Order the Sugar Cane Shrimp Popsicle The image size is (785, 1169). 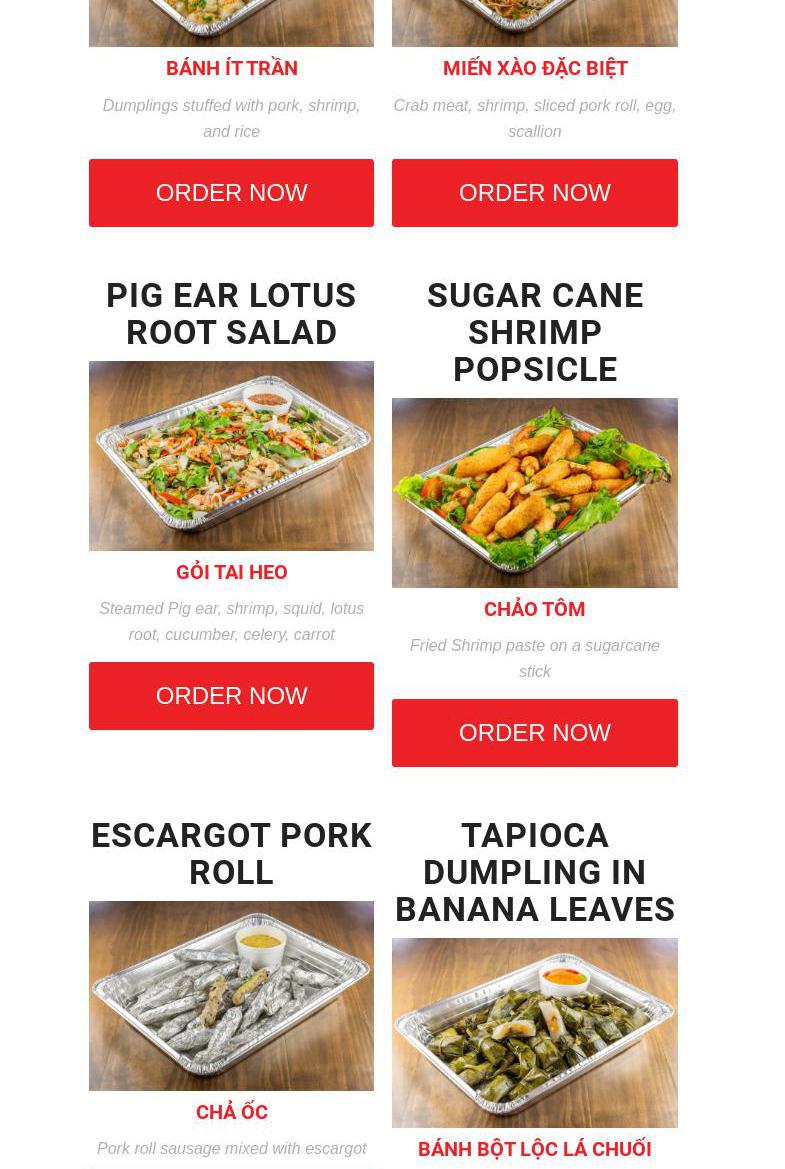(534, 733)
